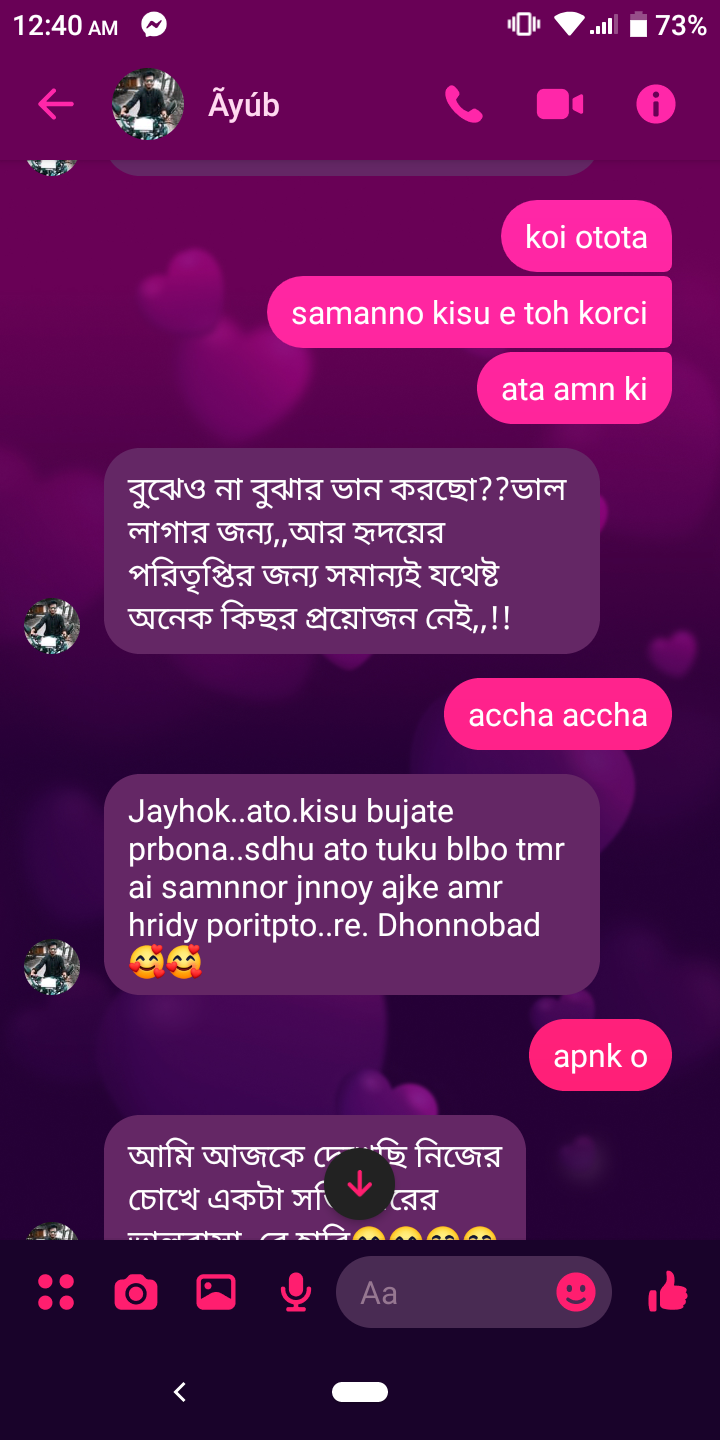Open the camera to take a photo
Screen dimensions: 720x1440
click(136, 1292)
